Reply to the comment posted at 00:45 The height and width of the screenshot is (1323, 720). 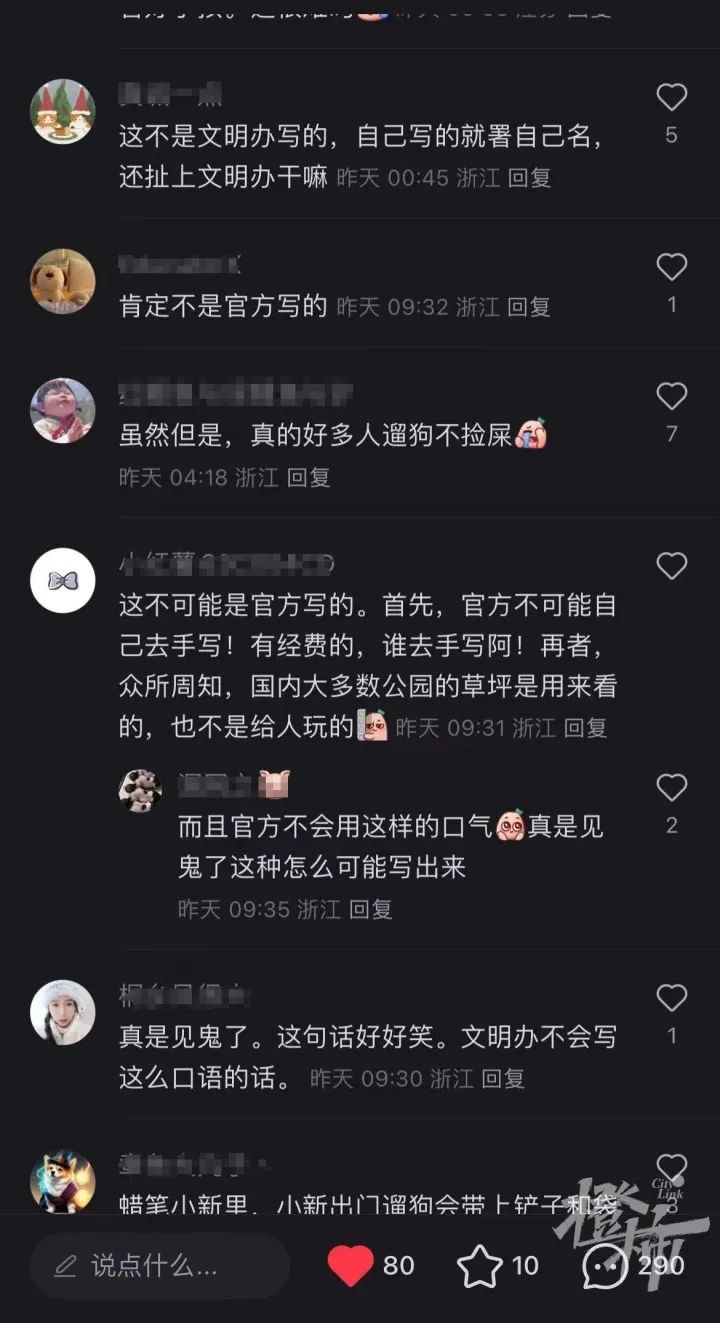tap(529, 178)
